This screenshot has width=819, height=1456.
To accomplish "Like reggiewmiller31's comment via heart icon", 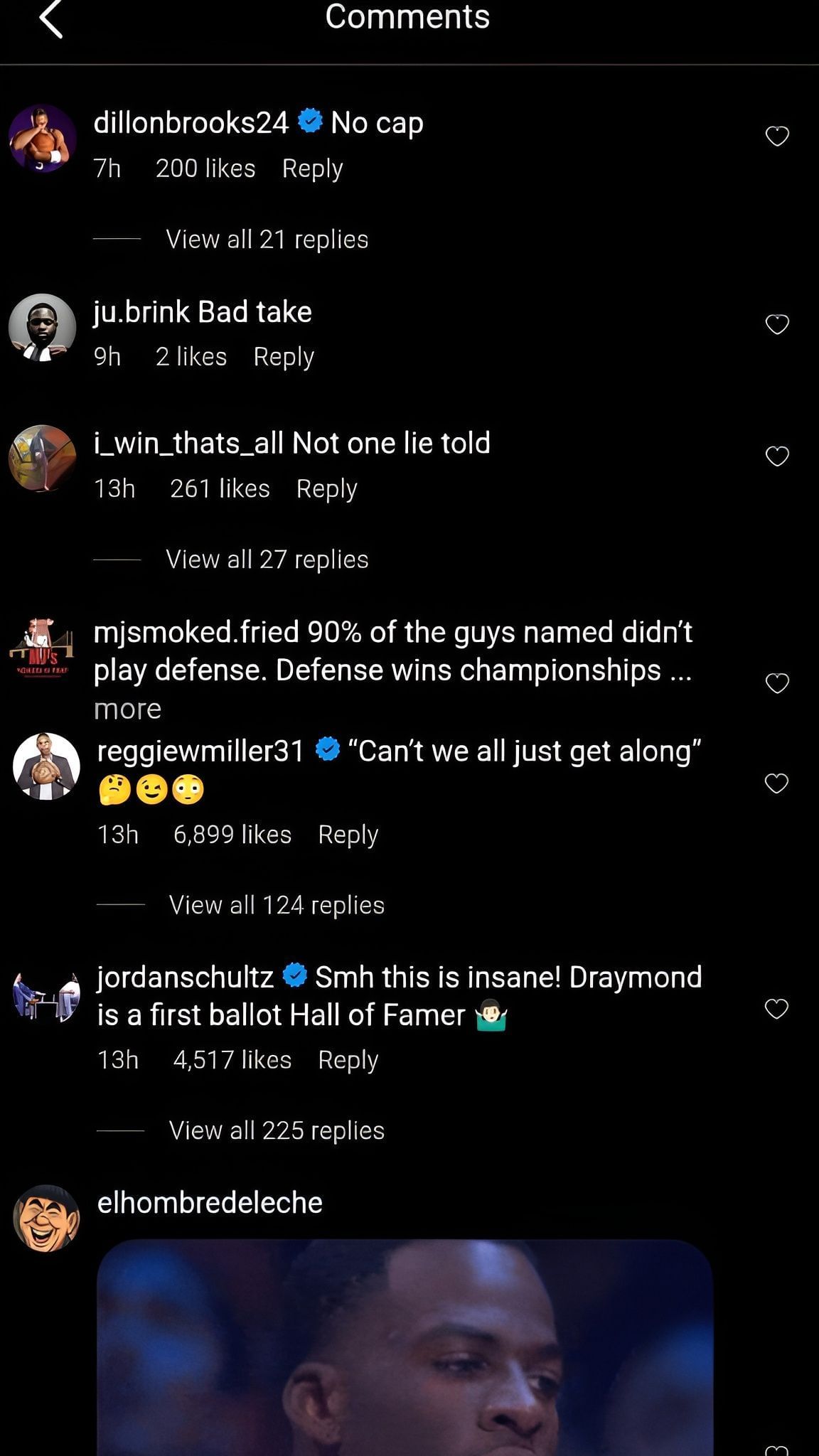I will (x=776, y=782).
